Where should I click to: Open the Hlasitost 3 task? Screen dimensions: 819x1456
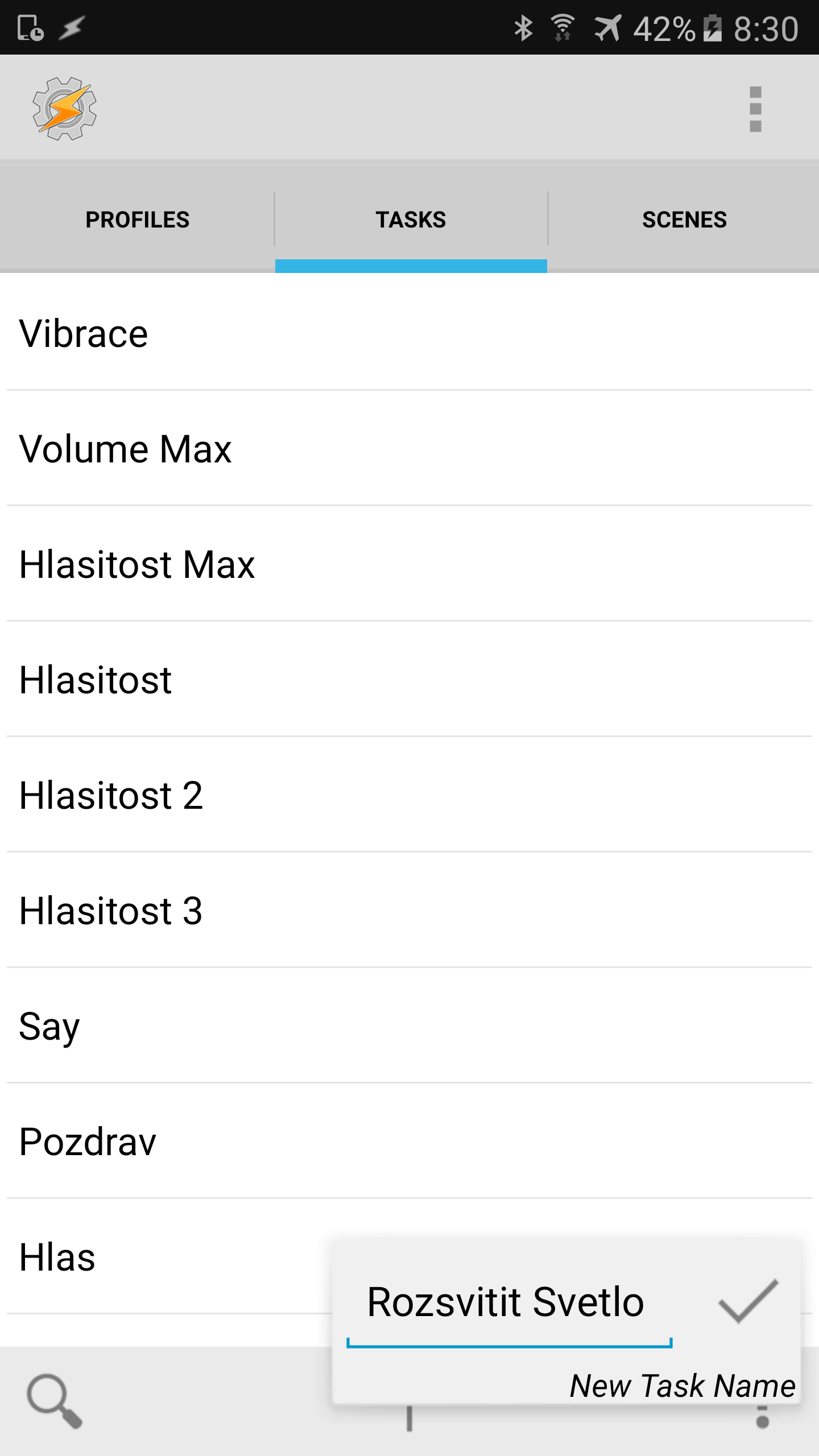409,911
